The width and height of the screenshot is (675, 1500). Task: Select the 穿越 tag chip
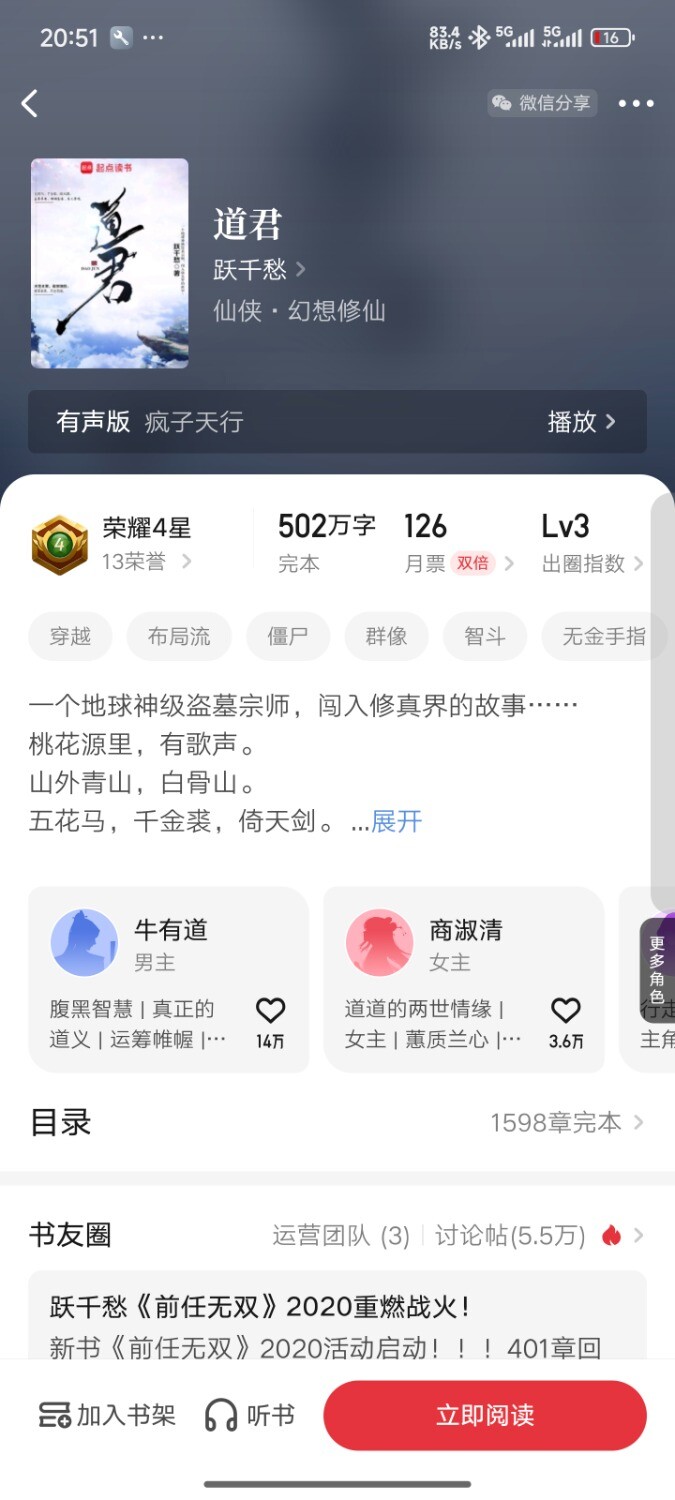point(70,636)
